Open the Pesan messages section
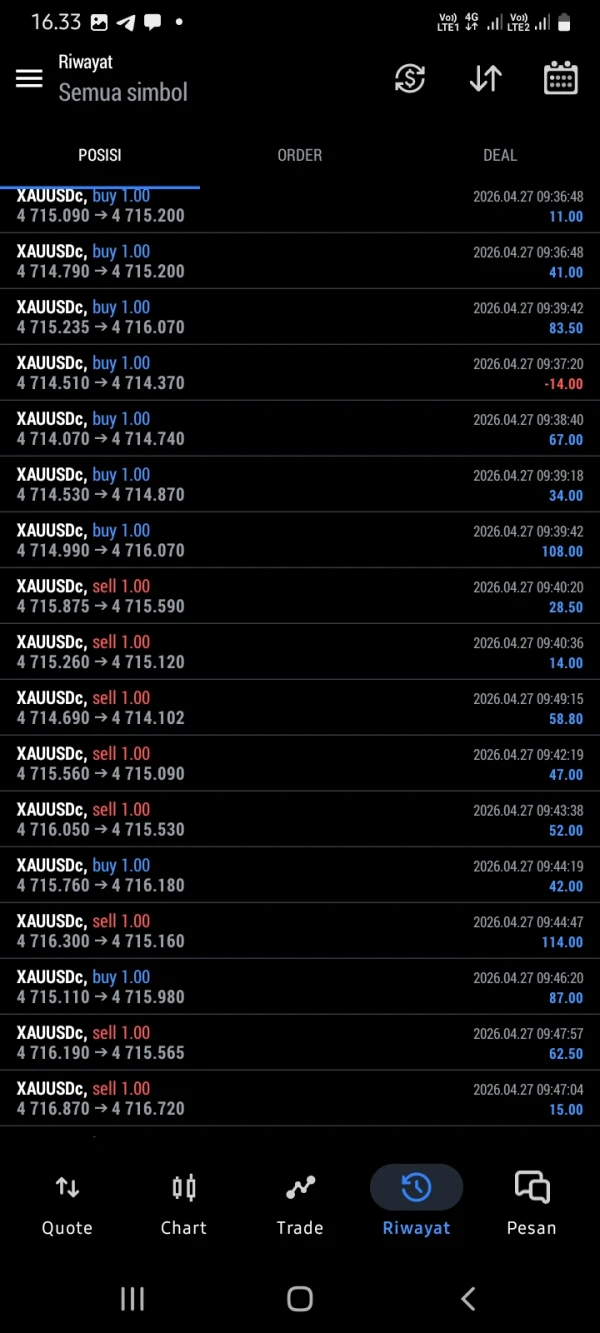600x1333 pixels. (x=531, y=1205)
